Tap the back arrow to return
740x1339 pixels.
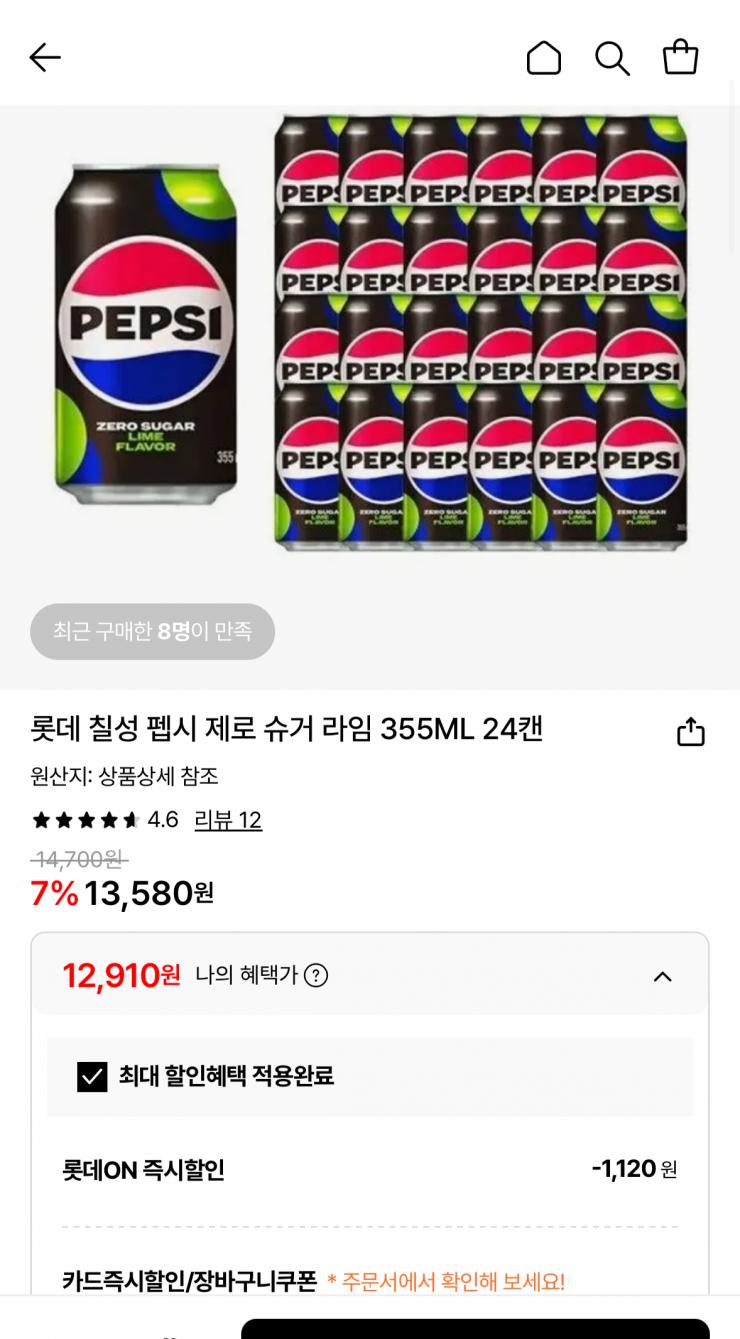pos(44,57)
